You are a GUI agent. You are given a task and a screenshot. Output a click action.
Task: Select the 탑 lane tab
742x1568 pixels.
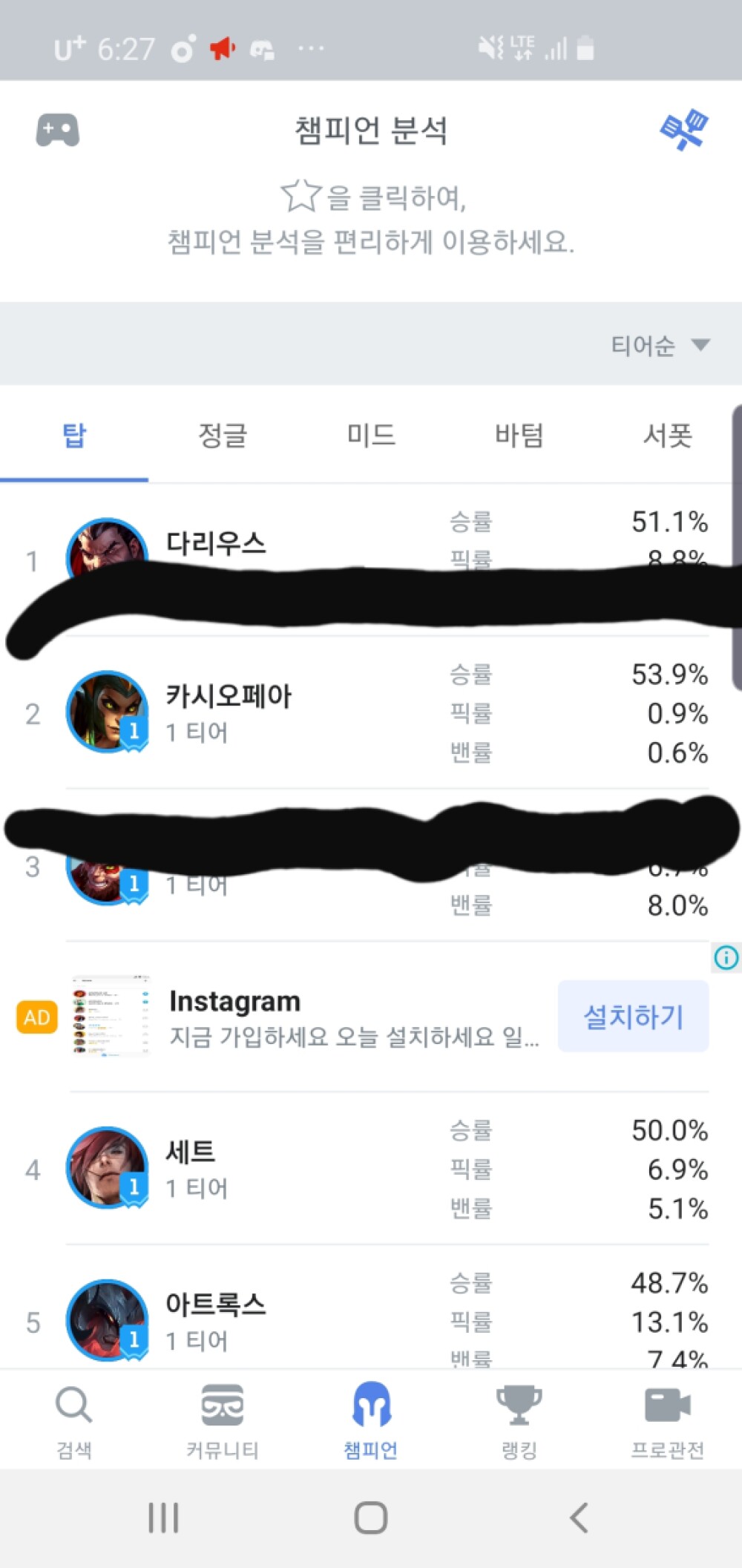tap(74, 436)
